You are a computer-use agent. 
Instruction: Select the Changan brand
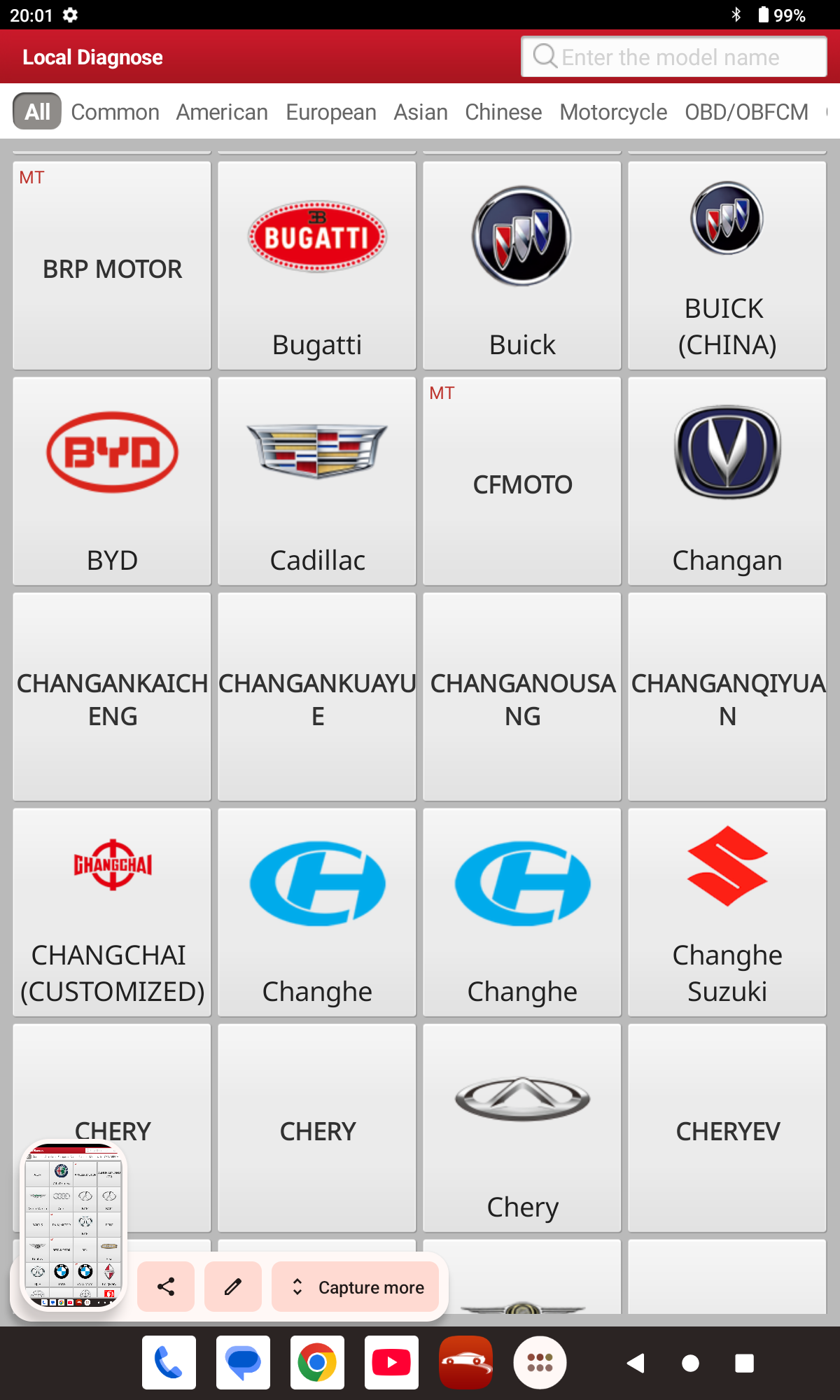(x=727, y=482)
